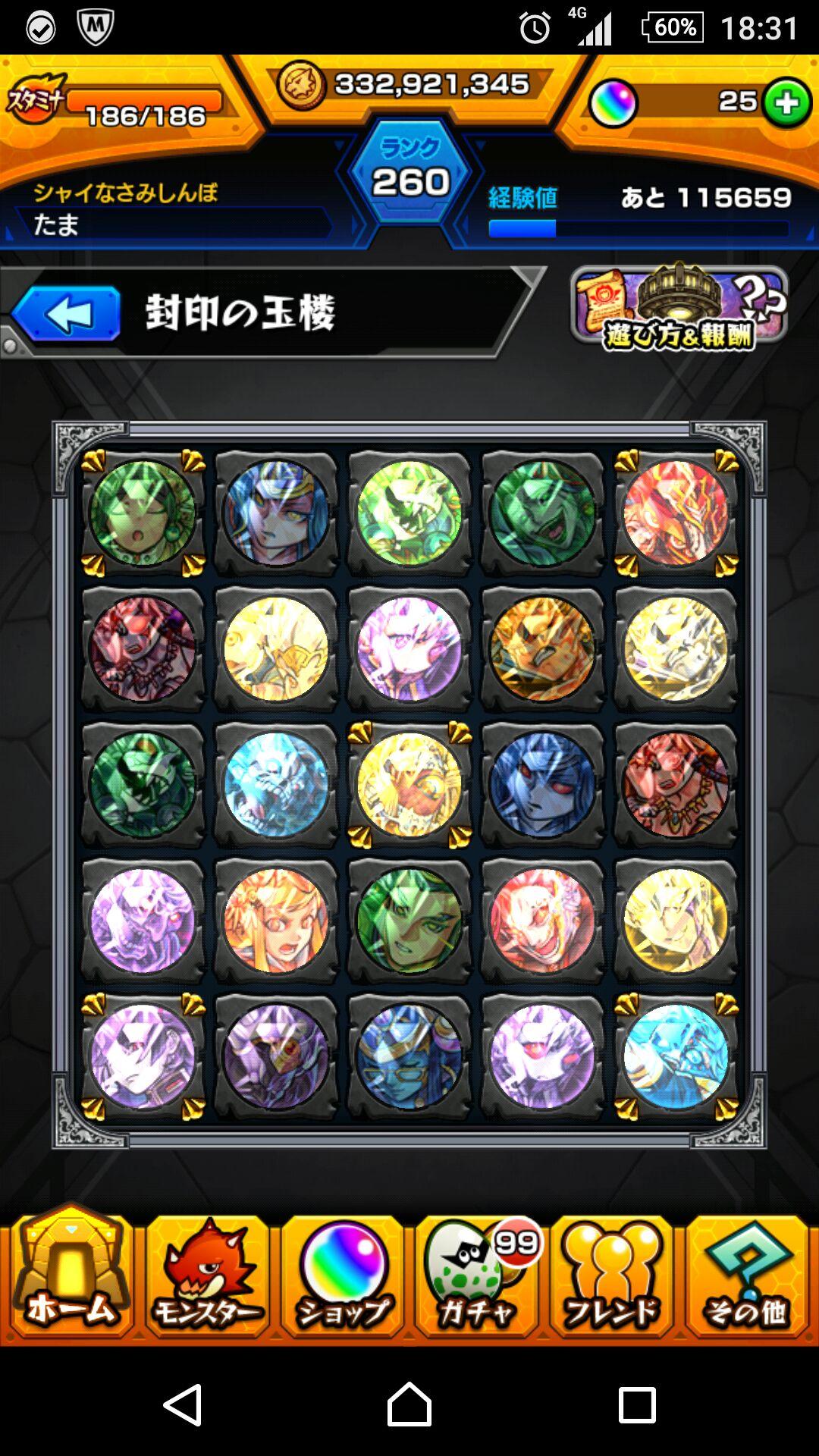Go back using the blue arrow button

(x=67, y=313)
